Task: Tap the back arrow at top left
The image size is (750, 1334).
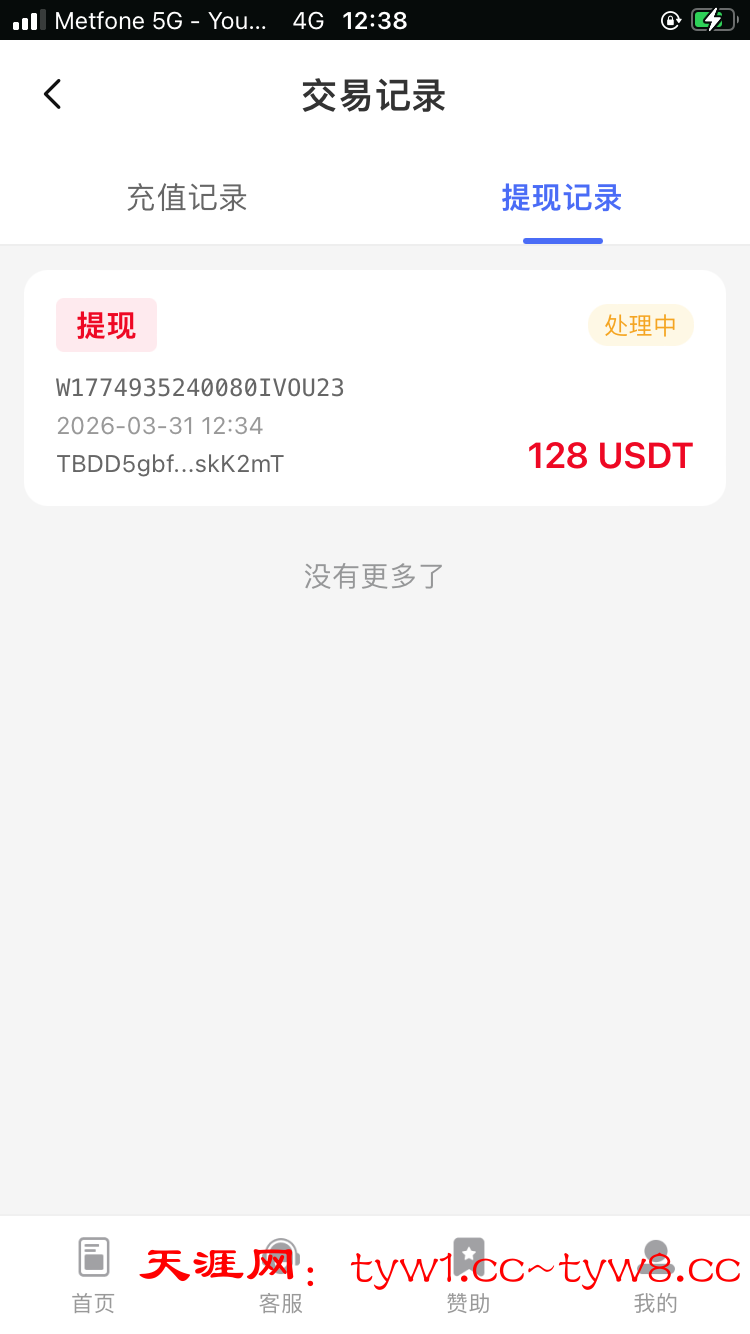Action: 52,93
